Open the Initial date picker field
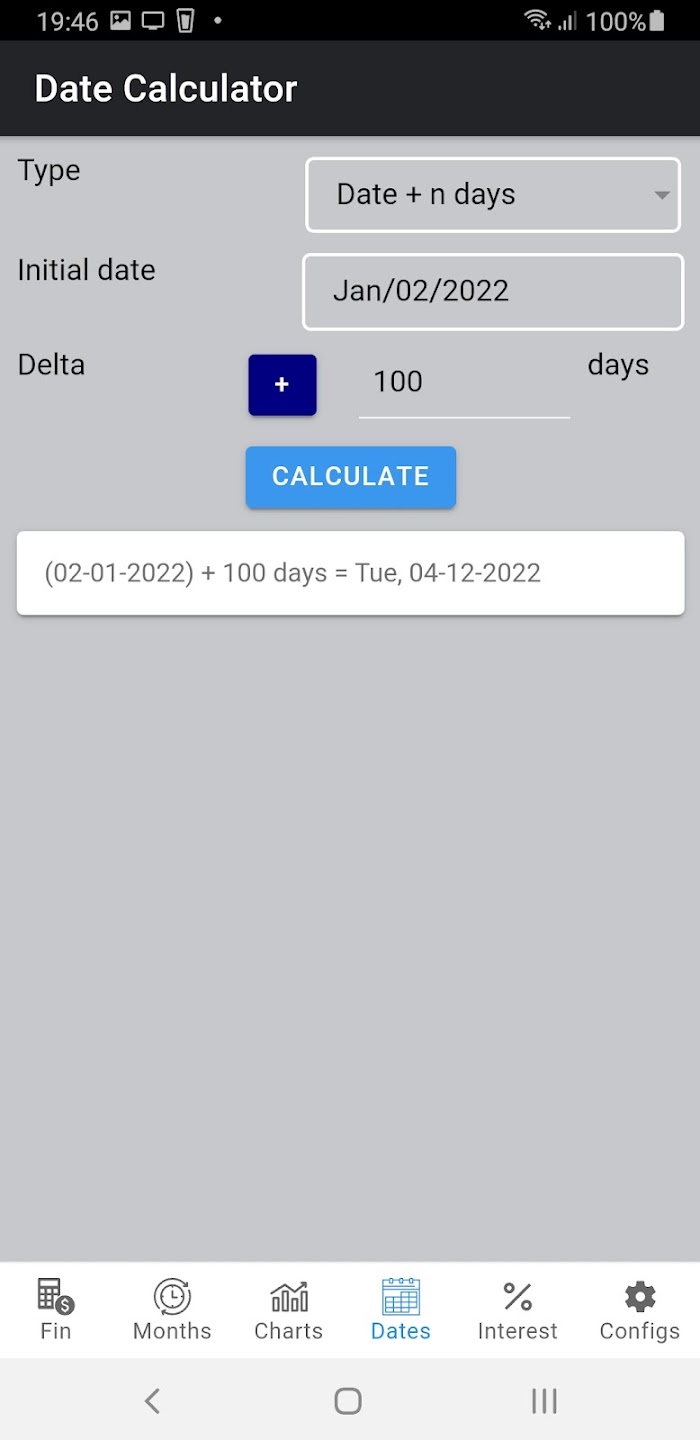This screenshot has width=700, height=1440. [x=492, y=291]
